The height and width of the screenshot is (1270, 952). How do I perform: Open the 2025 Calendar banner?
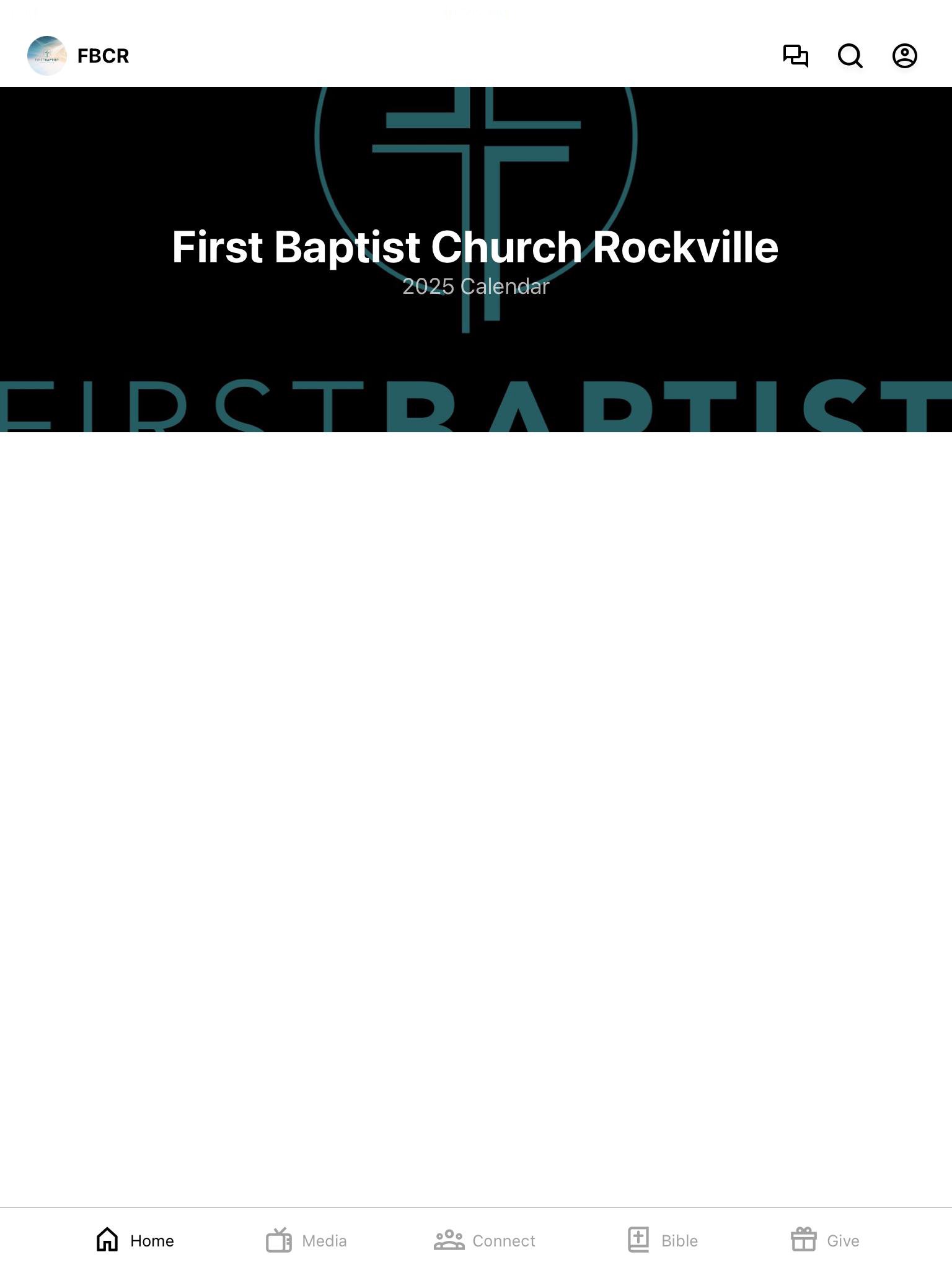point(475,259)
